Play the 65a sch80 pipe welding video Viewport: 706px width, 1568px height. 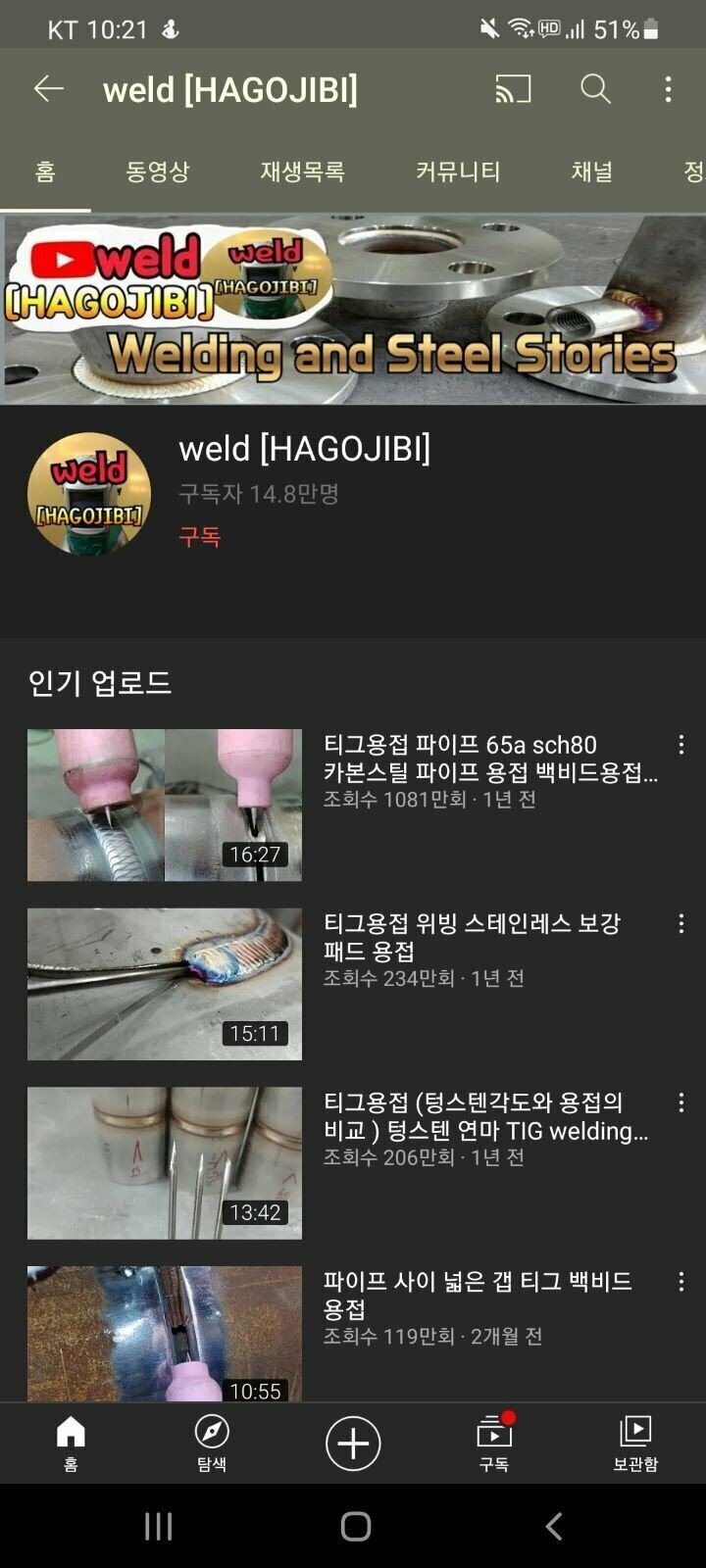pos(165,805)
